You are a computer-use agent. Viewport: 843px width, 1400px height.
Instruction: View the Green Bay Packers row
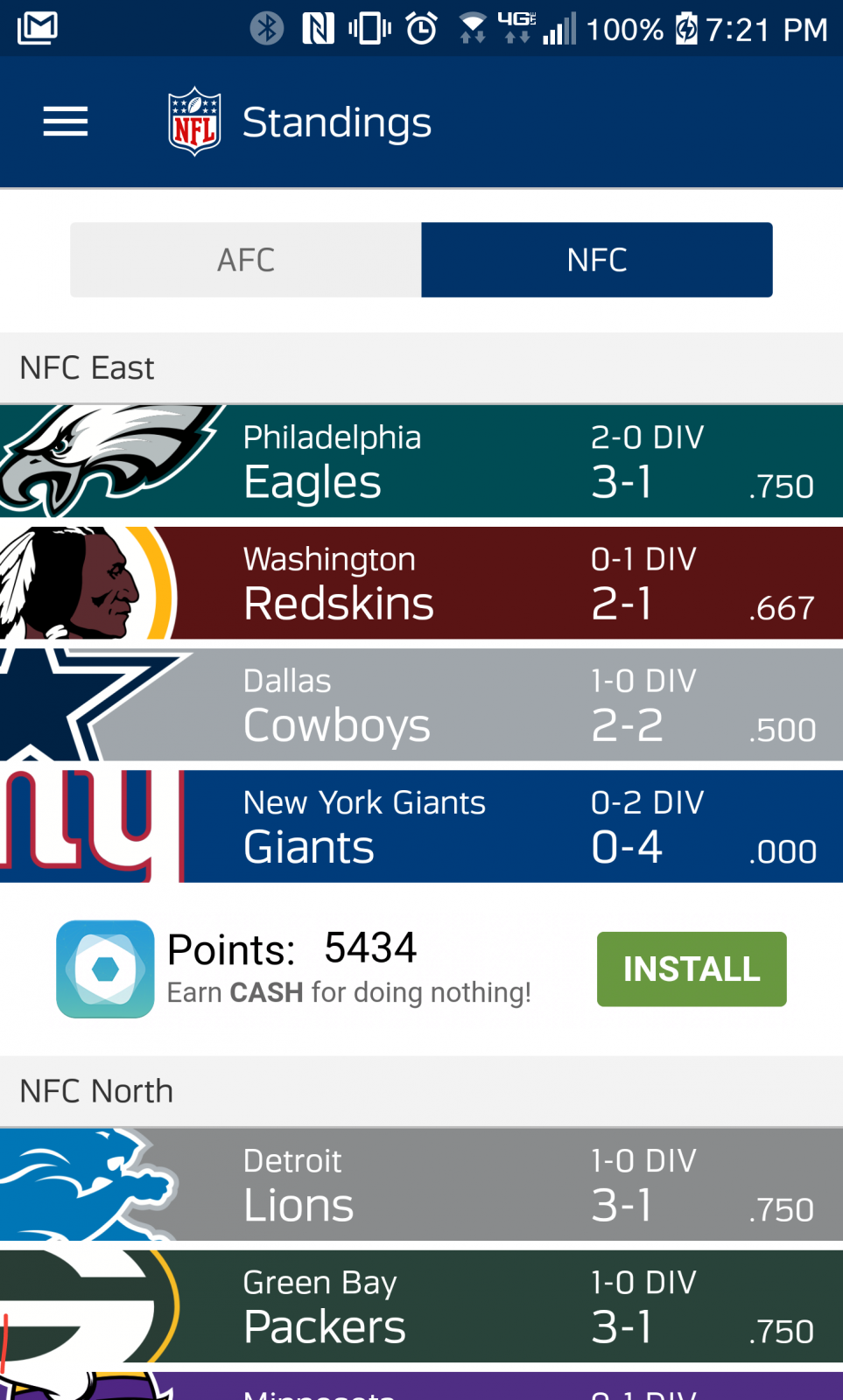click(x=421, y=1305)
